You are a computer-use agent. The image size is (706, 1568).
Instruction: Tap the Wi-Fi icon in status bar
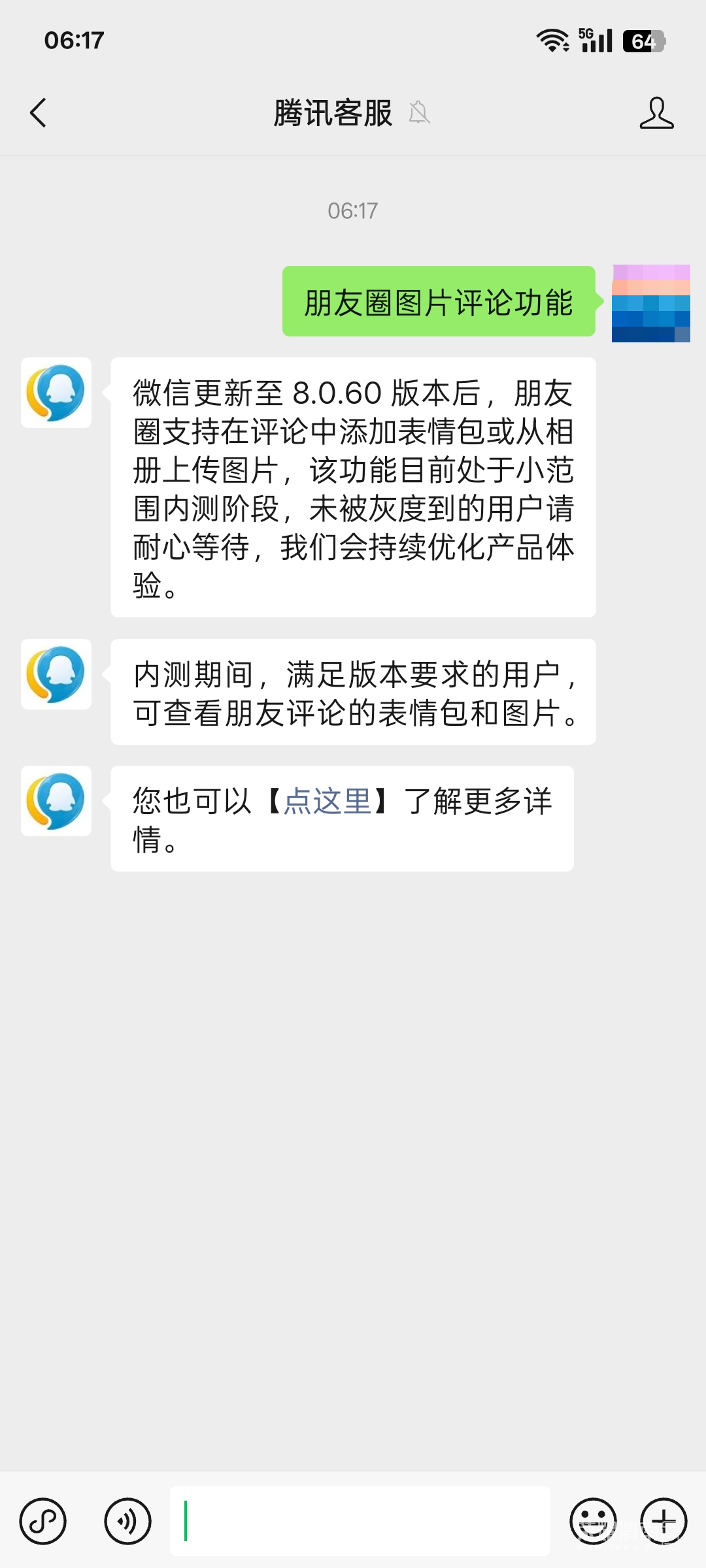tap(552, 41)
